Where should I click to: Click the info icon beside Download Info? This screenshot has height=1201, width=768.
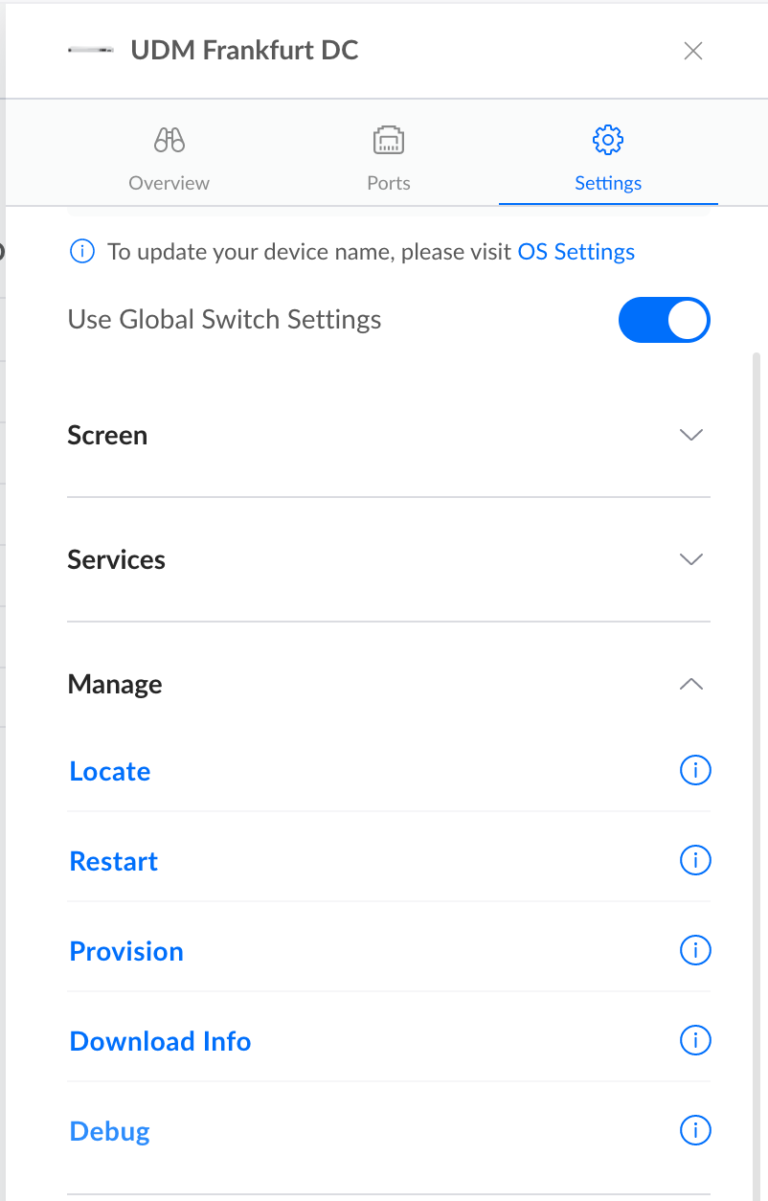pos(695,1040)
